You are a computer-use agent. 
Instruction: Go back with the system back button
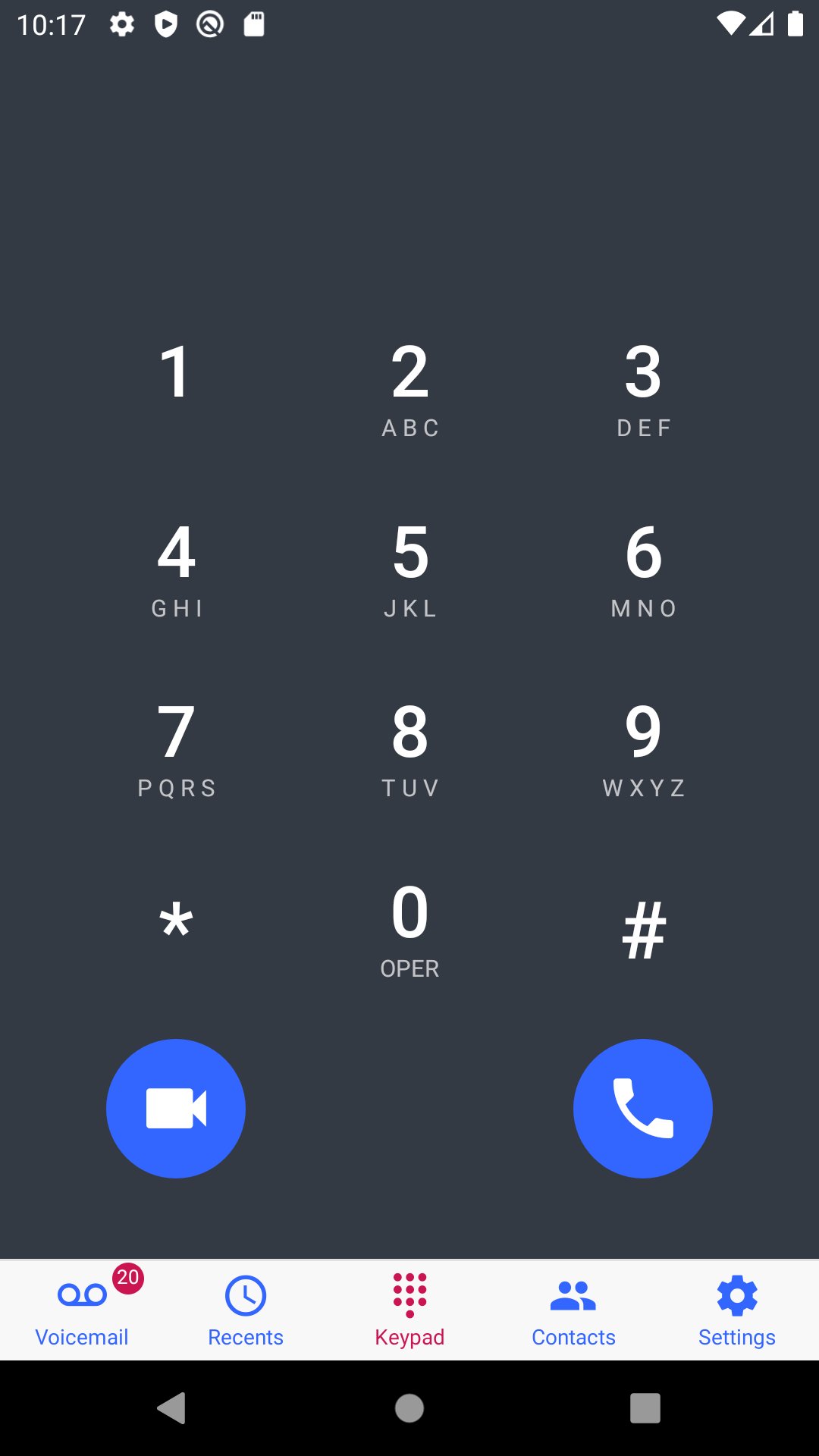(172, 1408)
